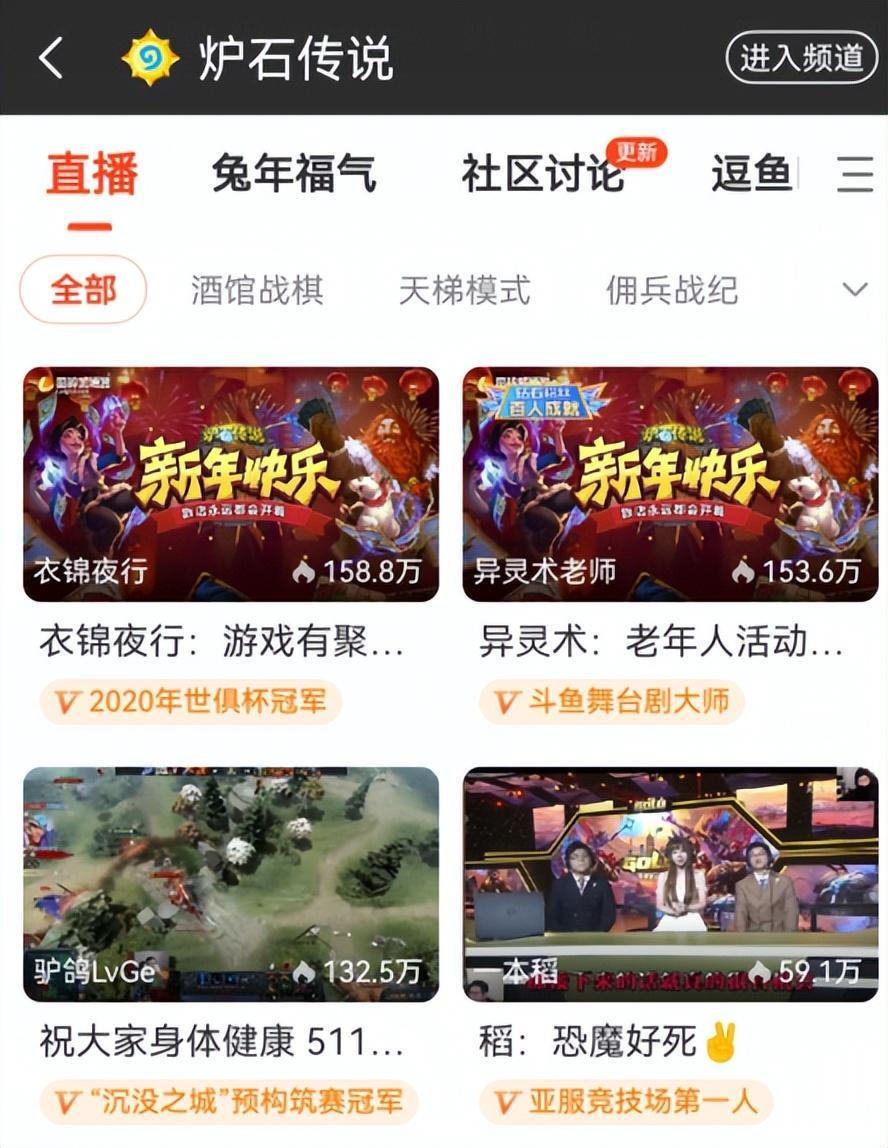Expand the category list chevron

click(854, 291)
